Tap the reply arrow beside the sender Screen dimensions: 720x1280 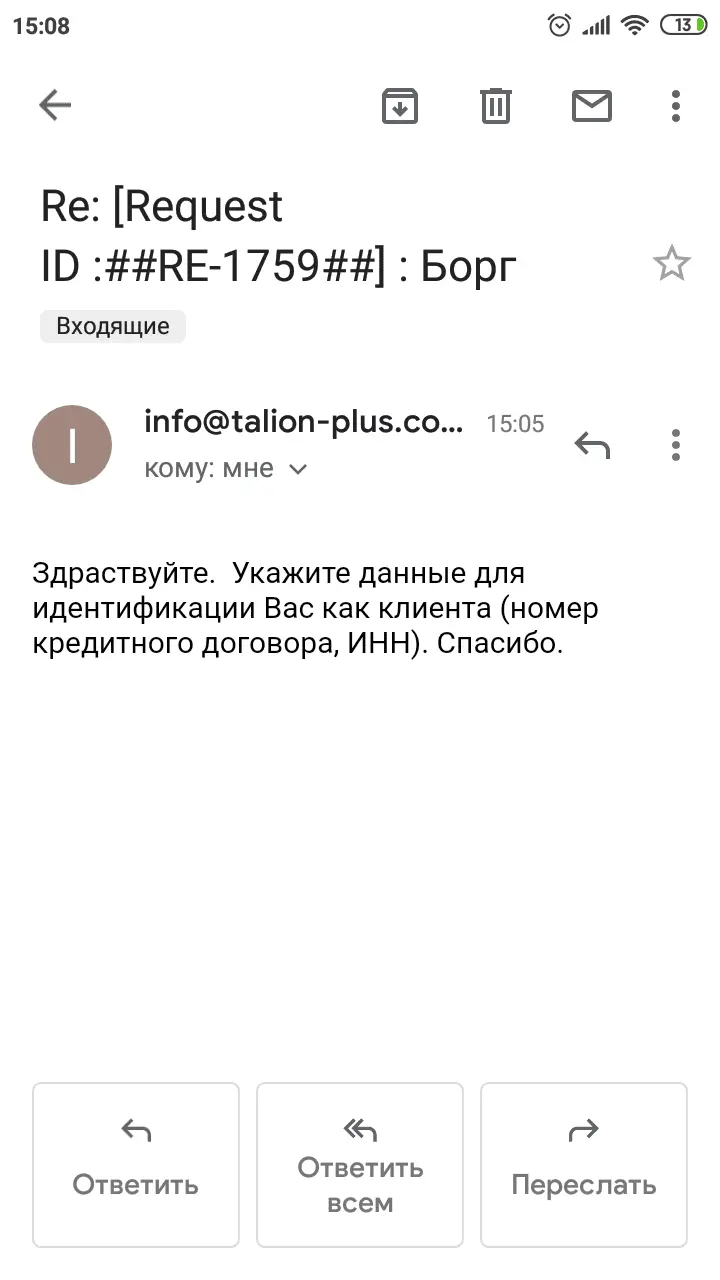click(592, 445)
